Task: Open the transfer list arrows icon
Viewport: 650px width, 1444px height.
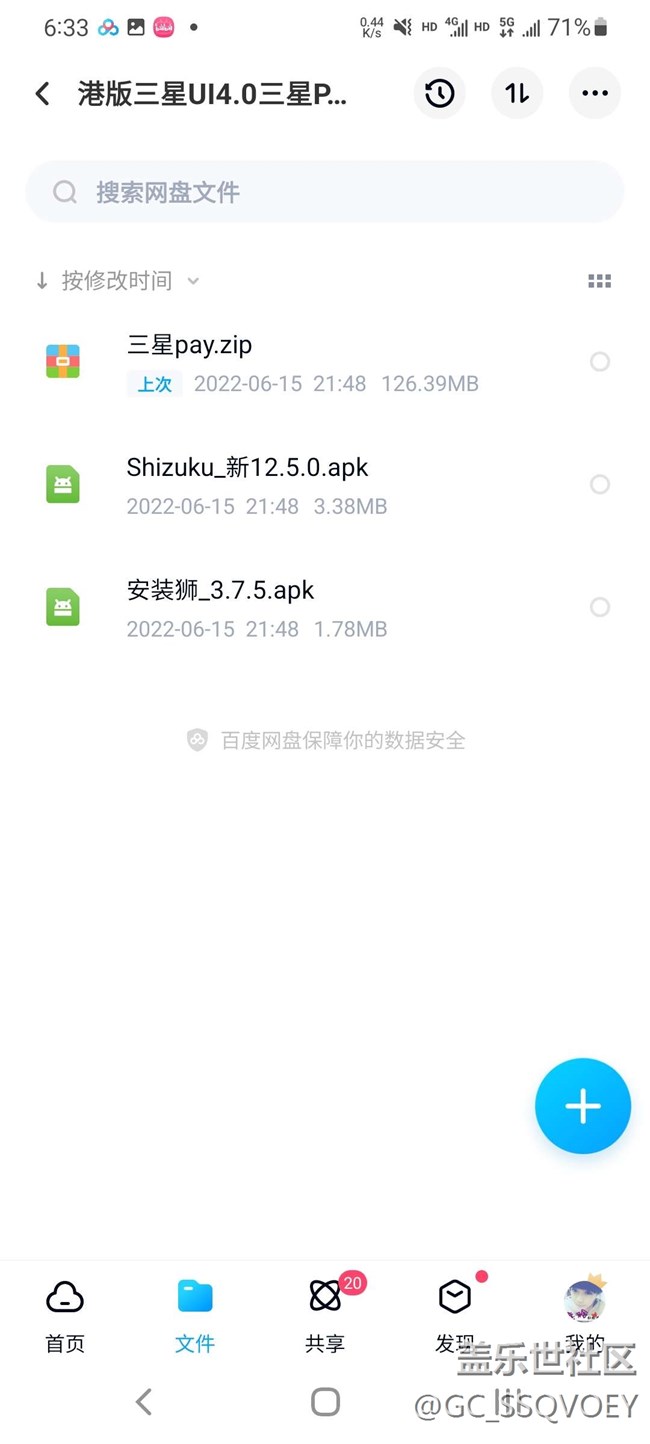Action: coord(517,94)
